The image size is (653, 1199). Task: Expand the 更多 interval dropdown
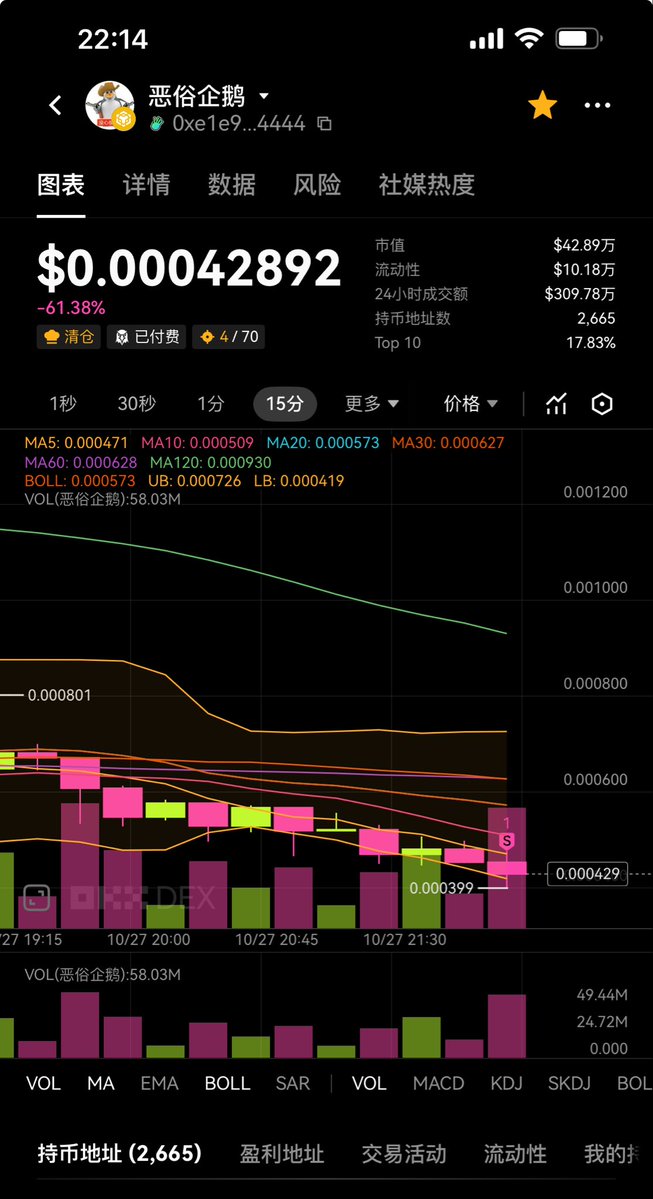pos(371,404)
